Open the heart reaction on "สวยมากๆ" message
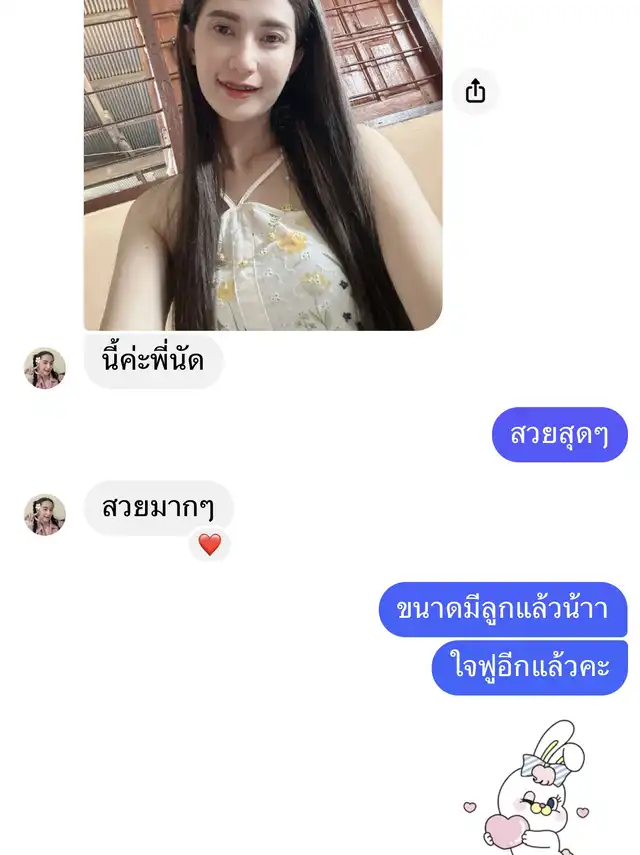This screenshot has width=640, height=855. tap(209, 545)
